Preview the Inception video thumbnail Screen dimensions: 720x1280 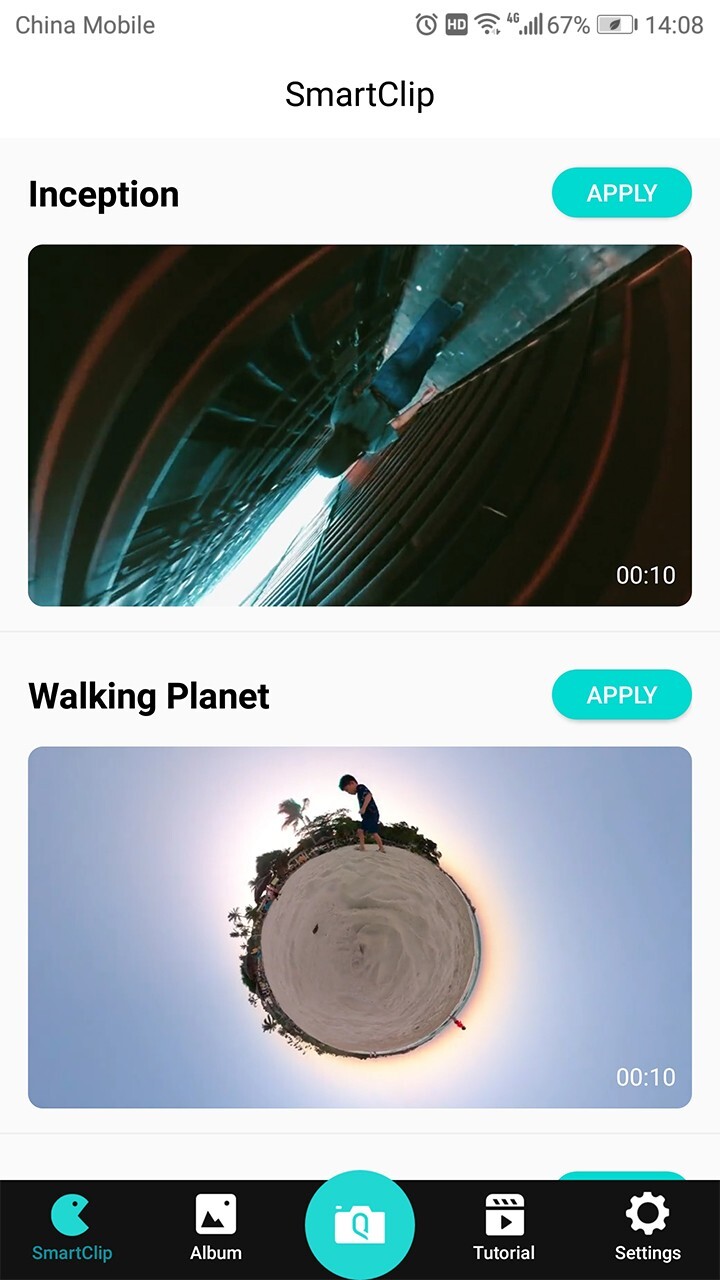tap(360, 424)
